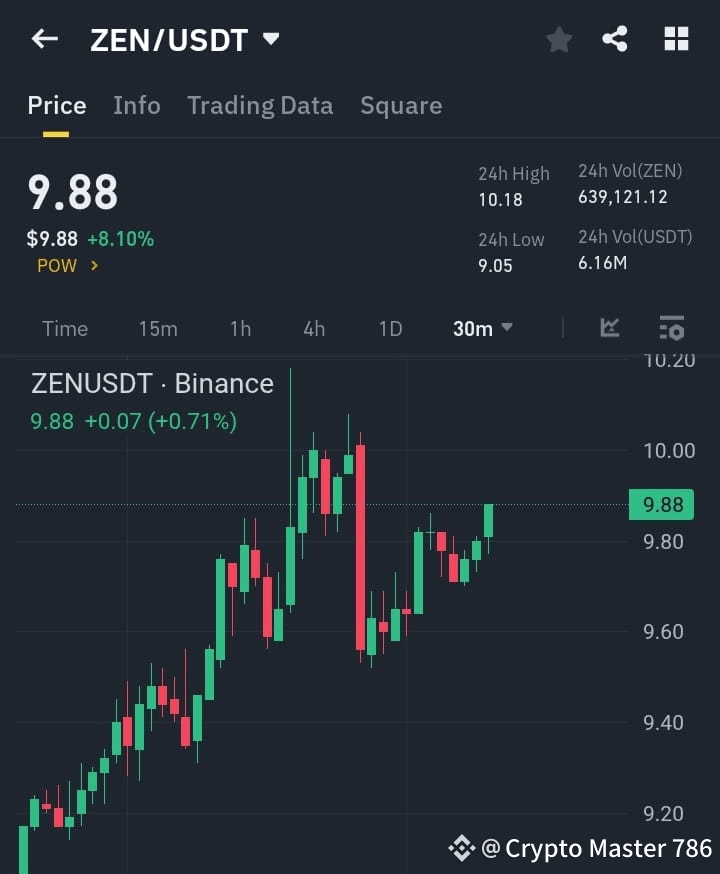Viewport: 720px width, 874px height.
Task: Open the chart display settings icon
Action: (671, 328)
